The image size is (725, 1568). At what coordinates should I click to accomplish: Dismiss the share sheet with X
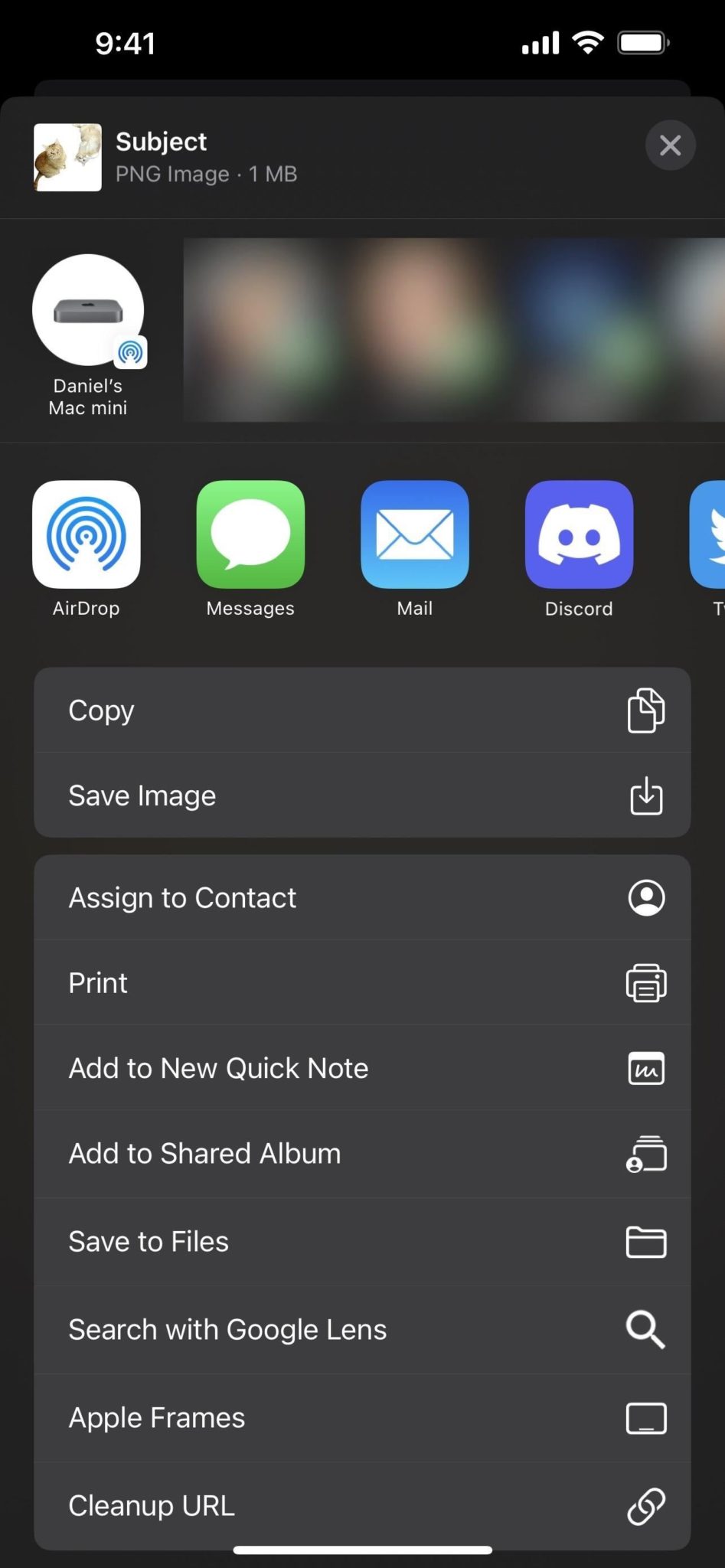point(670,145)
